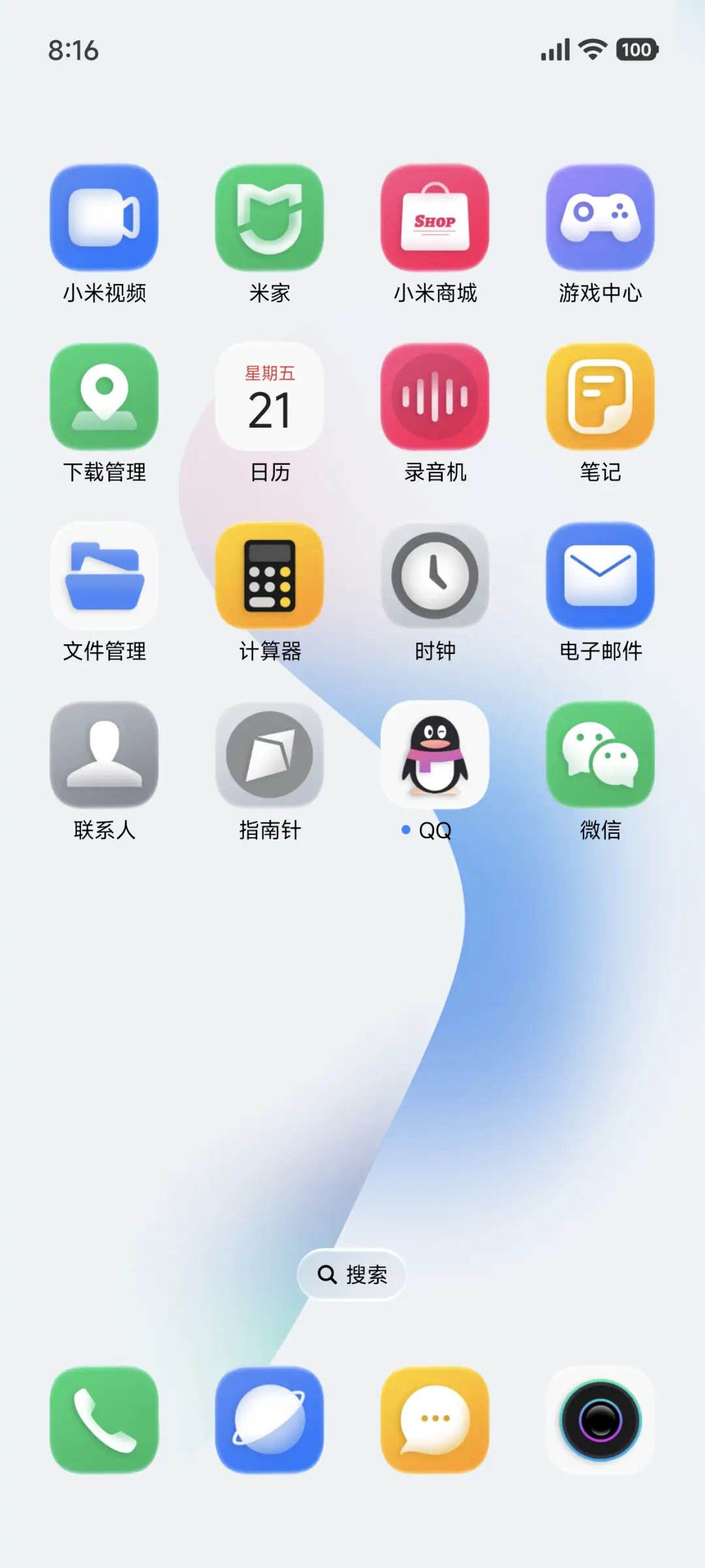This screenshot has height=1568, width=705.
Task: Open the 小米商城 shopping app
Action: coord(435,219)
